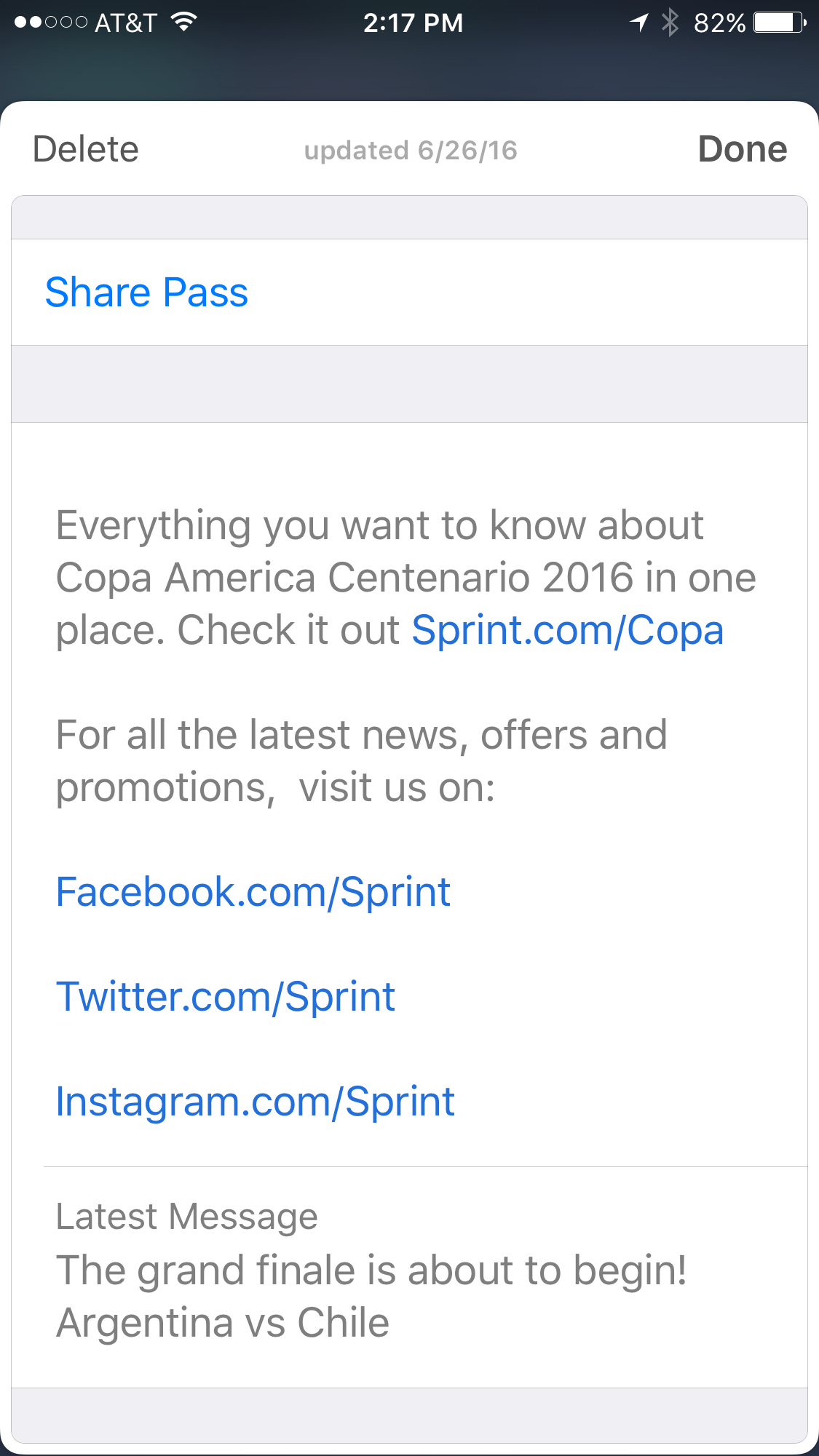
Task: Tap Done to close pass details
Action: coord(742,150)
